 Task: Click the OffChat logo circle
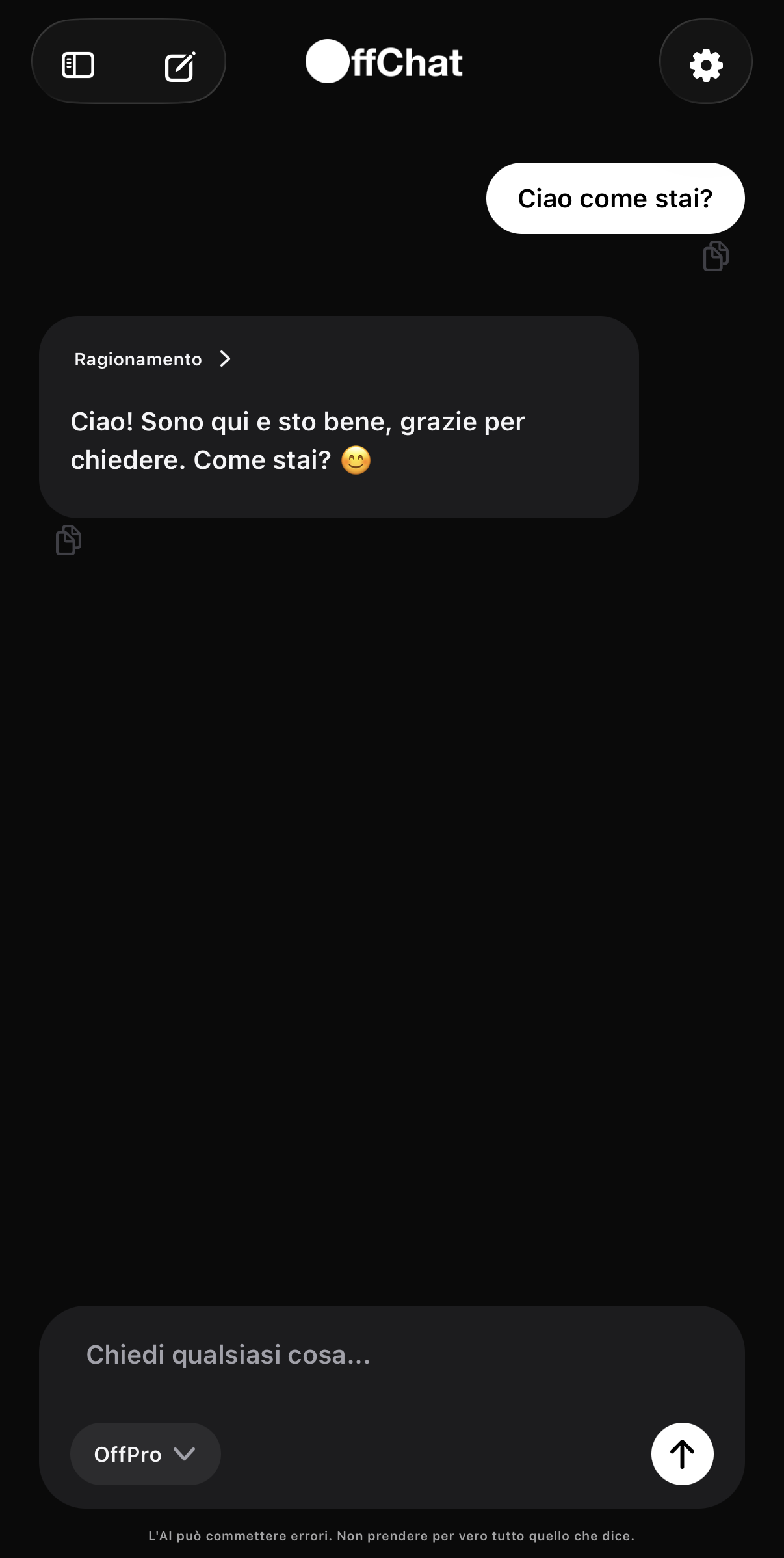pyautogui.click(x=327, y=61)
